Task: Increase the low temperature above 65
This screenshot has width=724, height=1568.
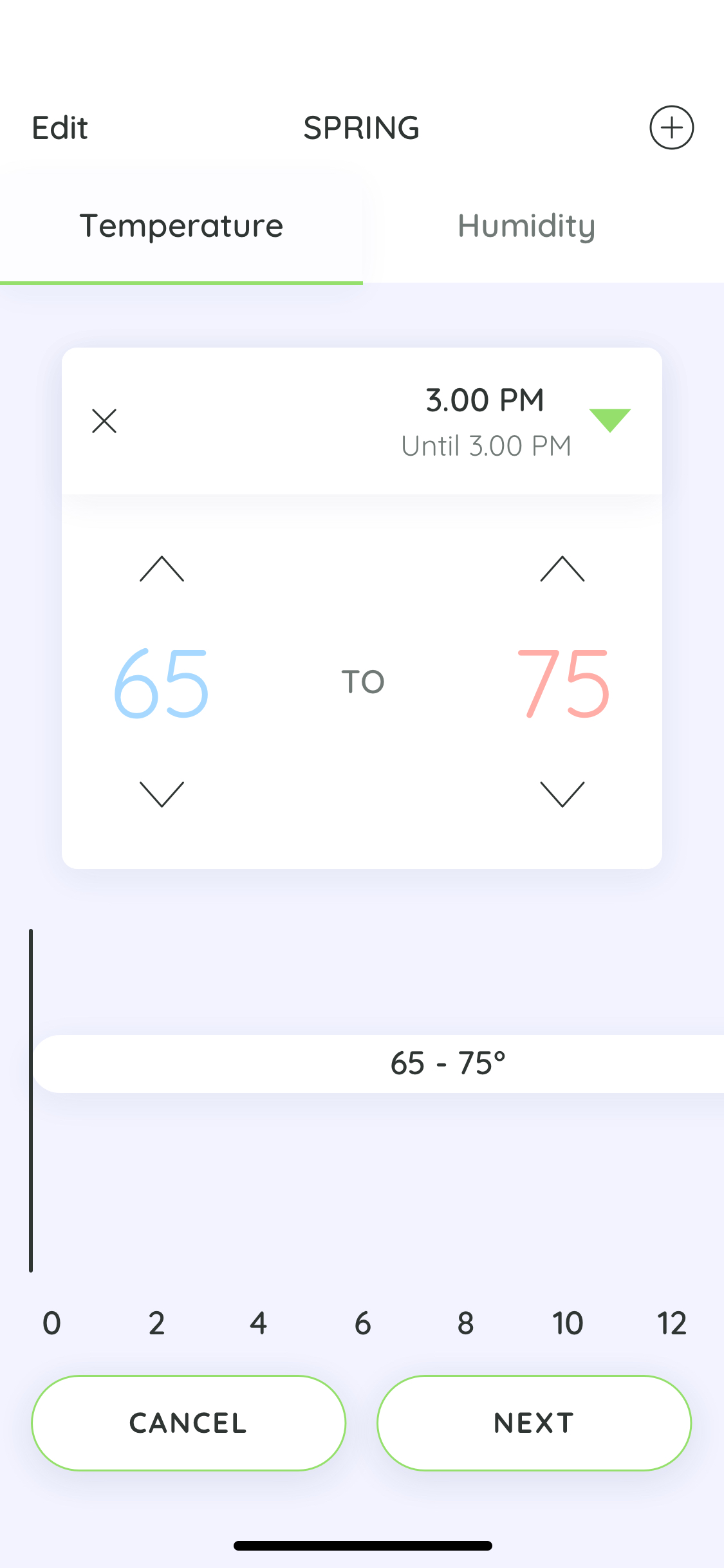Action: pyautogui.click(x=162, y=569)
